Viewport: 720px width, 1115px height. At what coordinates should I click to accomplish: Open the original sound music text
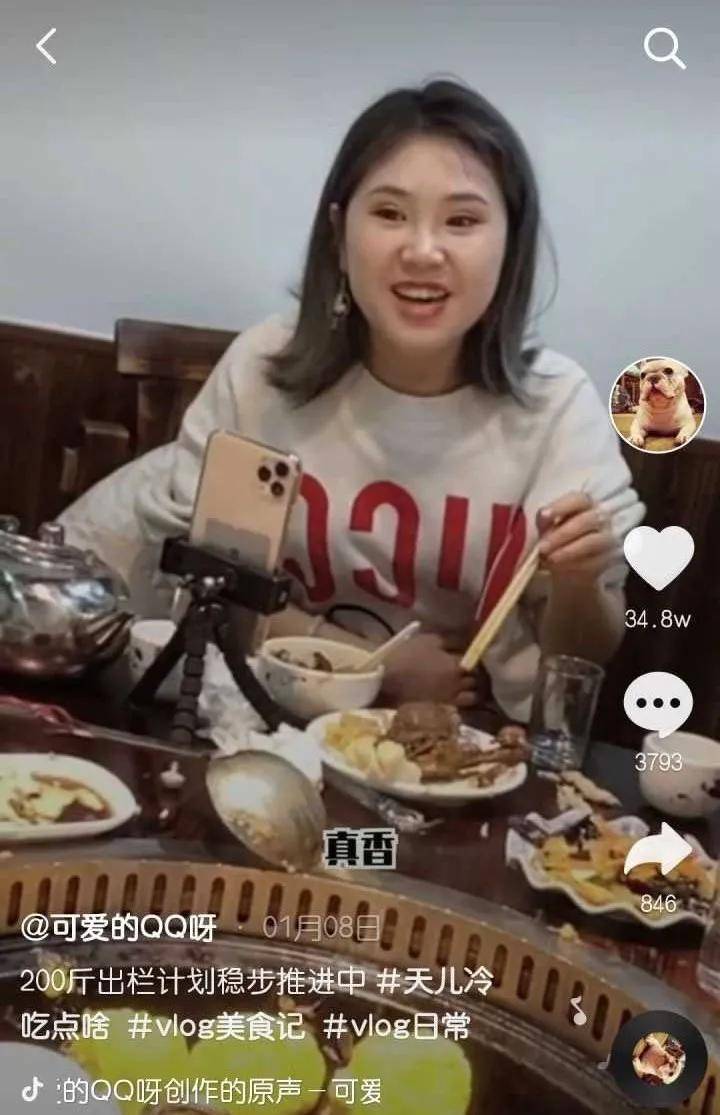click(x=220, y=1091)
